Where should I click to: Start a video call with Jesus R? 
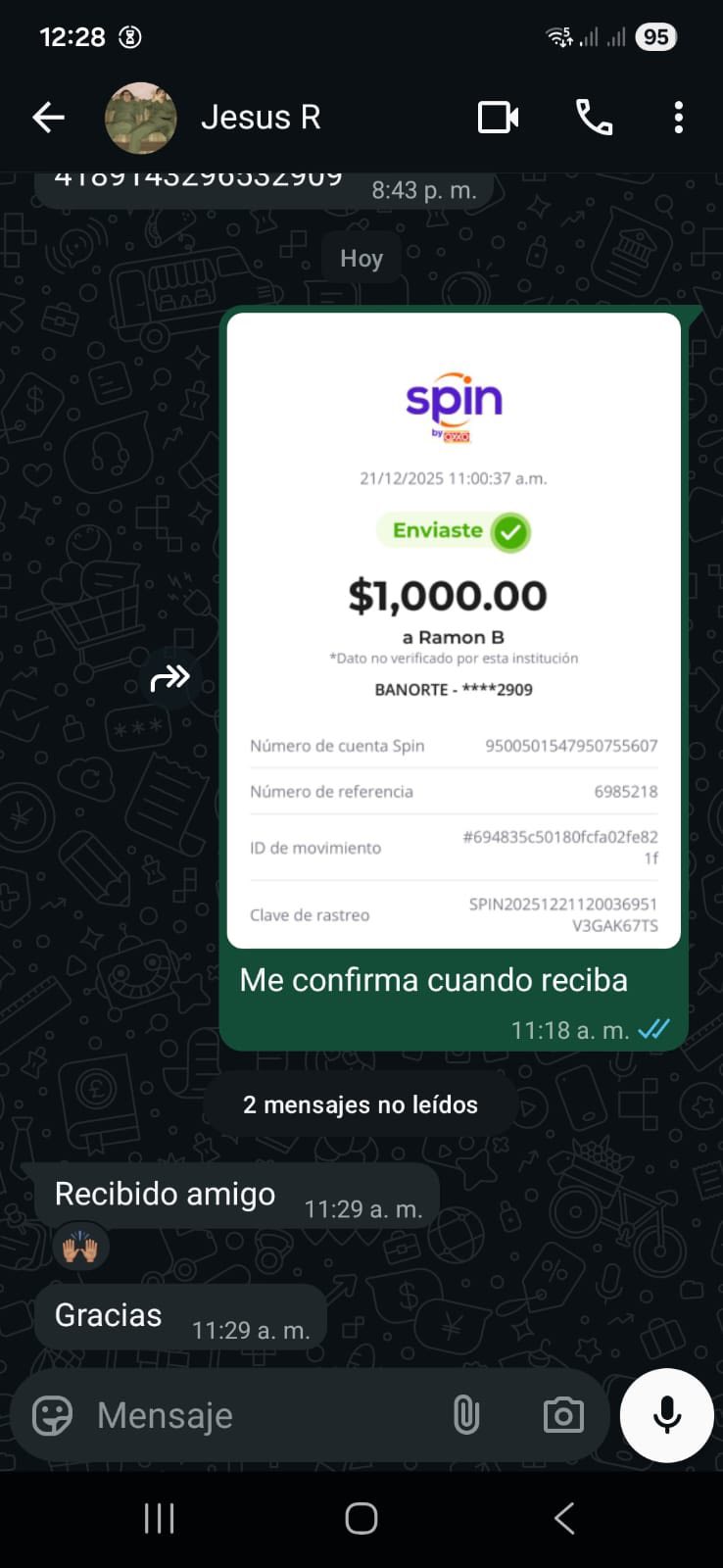(x=498, y=118)
